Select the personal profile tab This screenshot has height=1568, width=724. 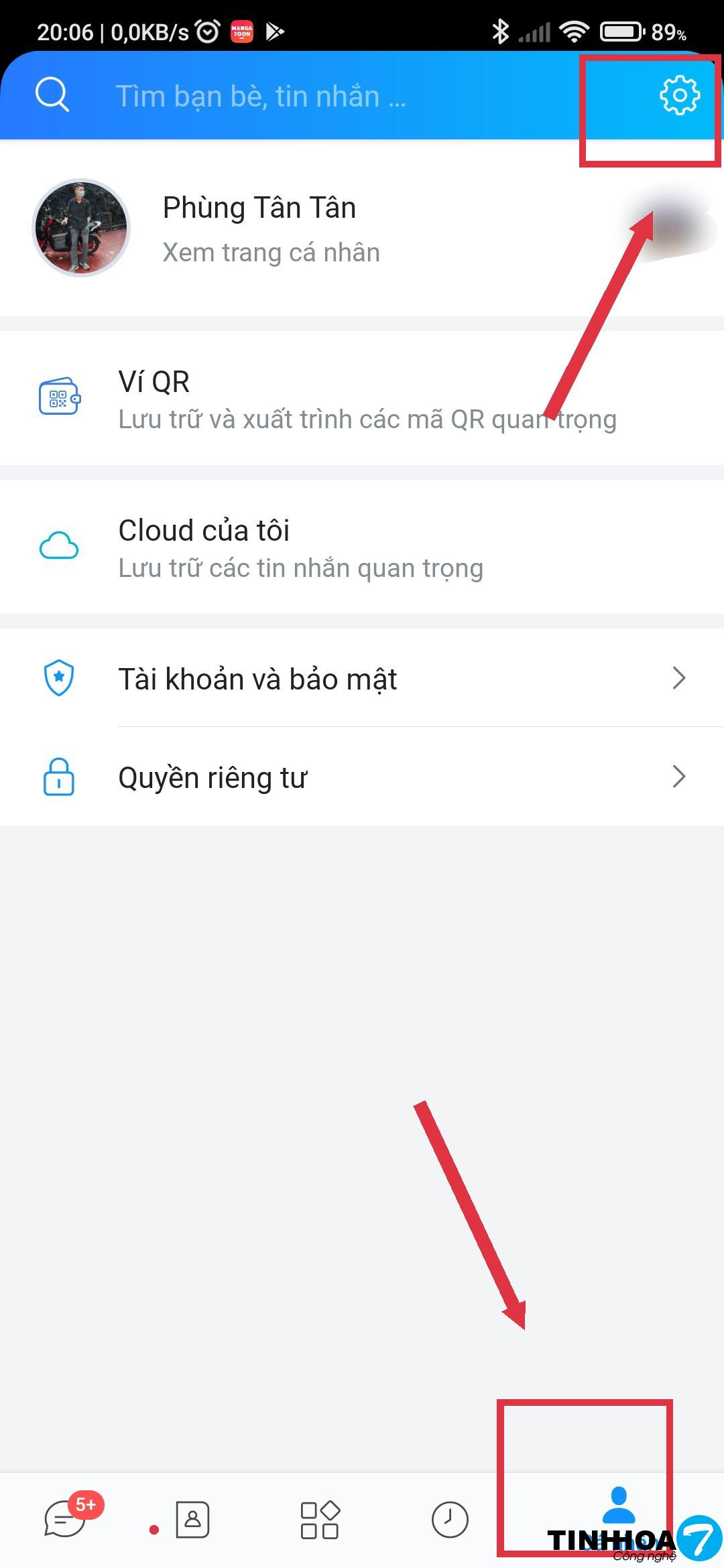(618, 1508)
